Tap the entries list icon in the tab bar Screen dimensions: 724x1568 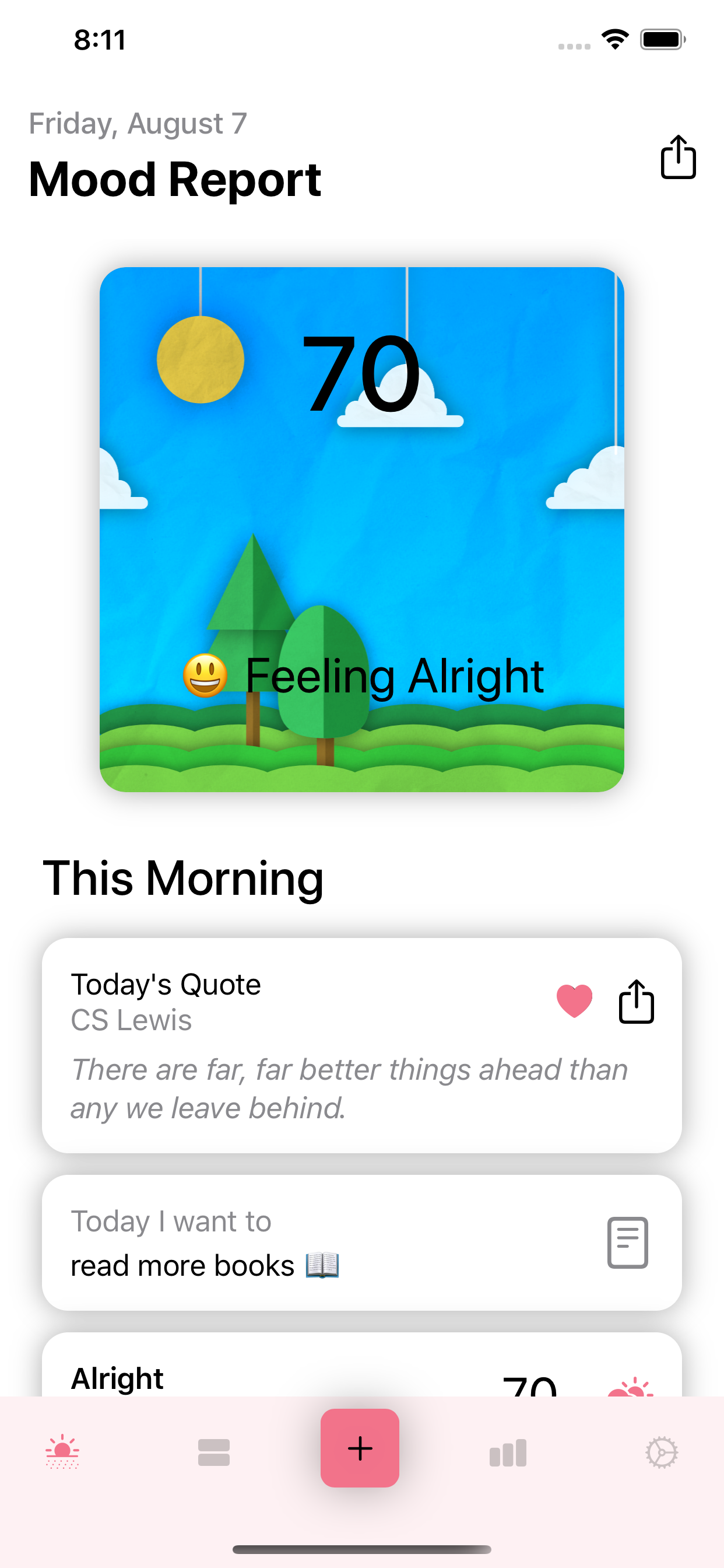pos(215,1452)
